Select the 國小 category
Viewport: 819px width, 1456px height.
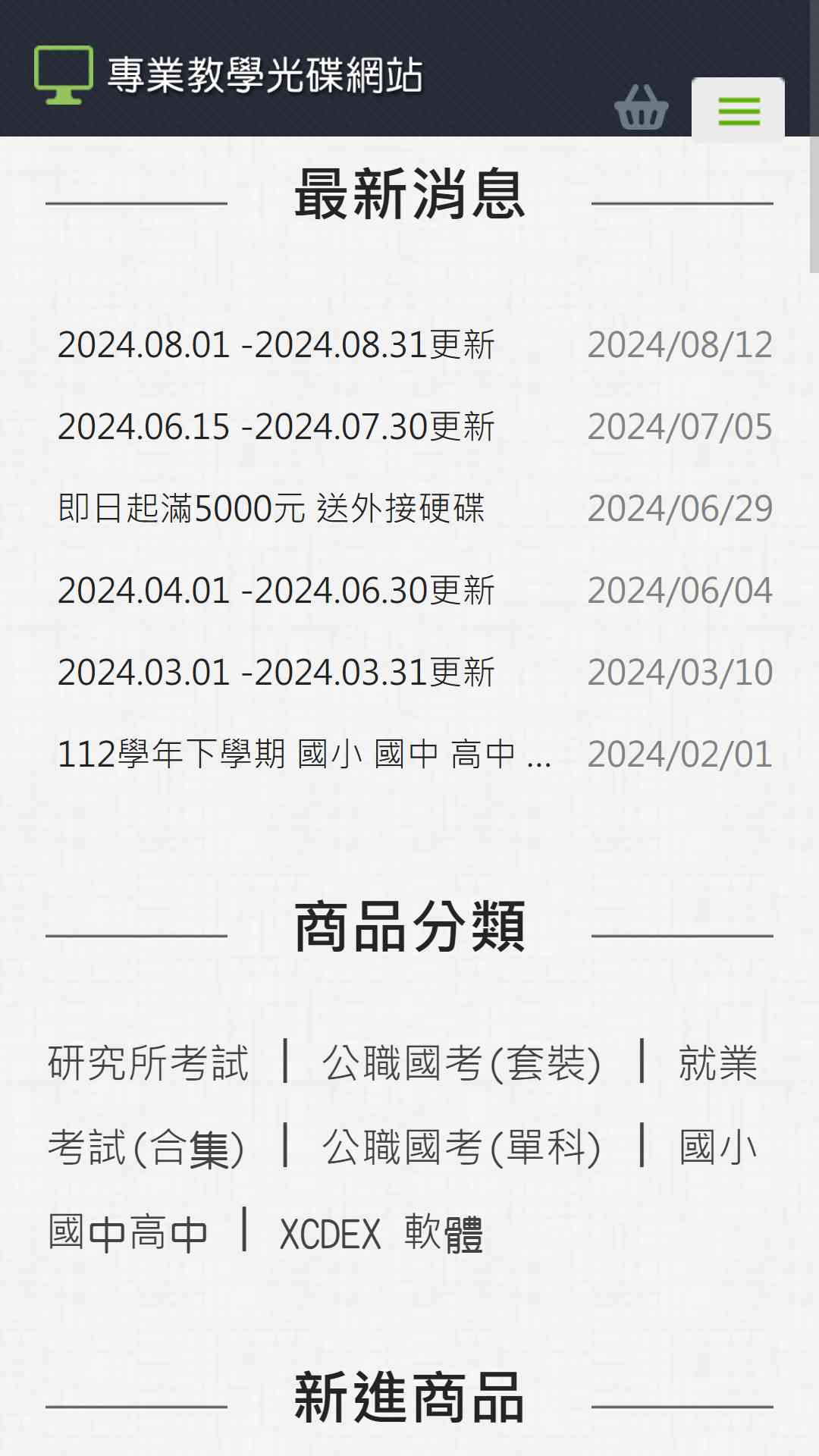coord(717,1147)
